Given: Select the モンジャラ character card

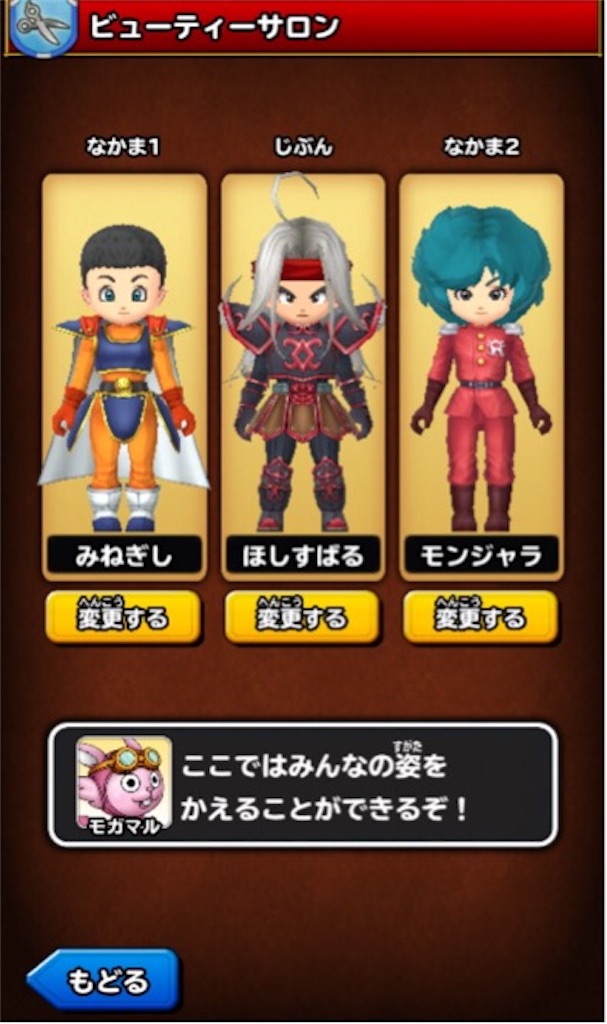Looking at the screenshot, I should coord(481,376).
